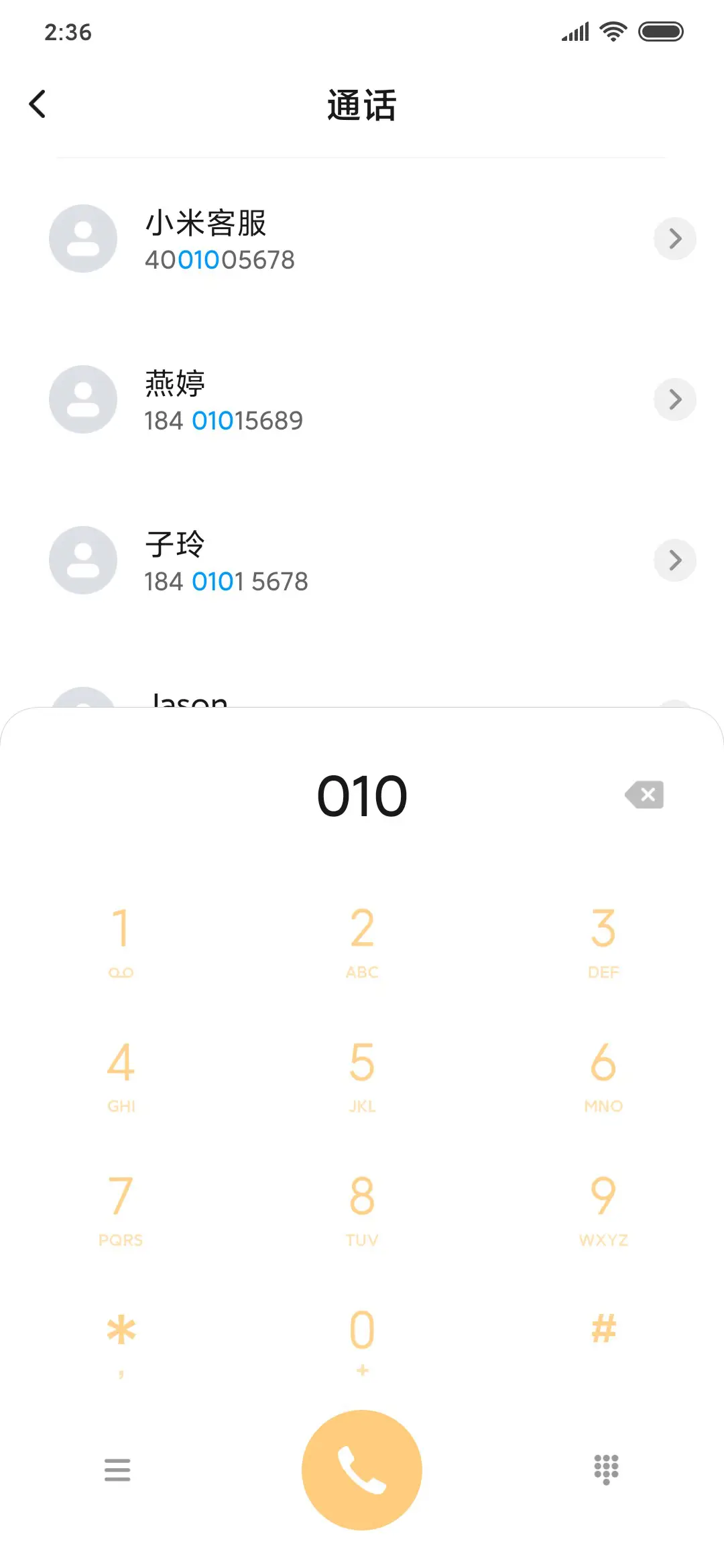Open call details for 燕婷
Viewport: 724px width, 1568px height.
[674, 399]
